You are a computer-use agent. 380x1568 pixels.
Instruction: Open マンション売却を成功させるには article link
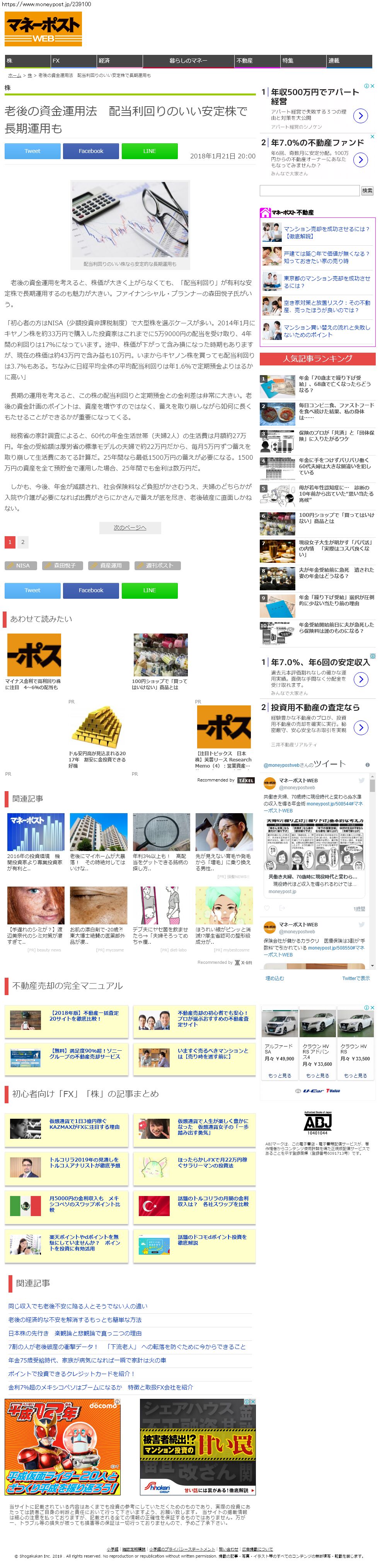point(326,232)
